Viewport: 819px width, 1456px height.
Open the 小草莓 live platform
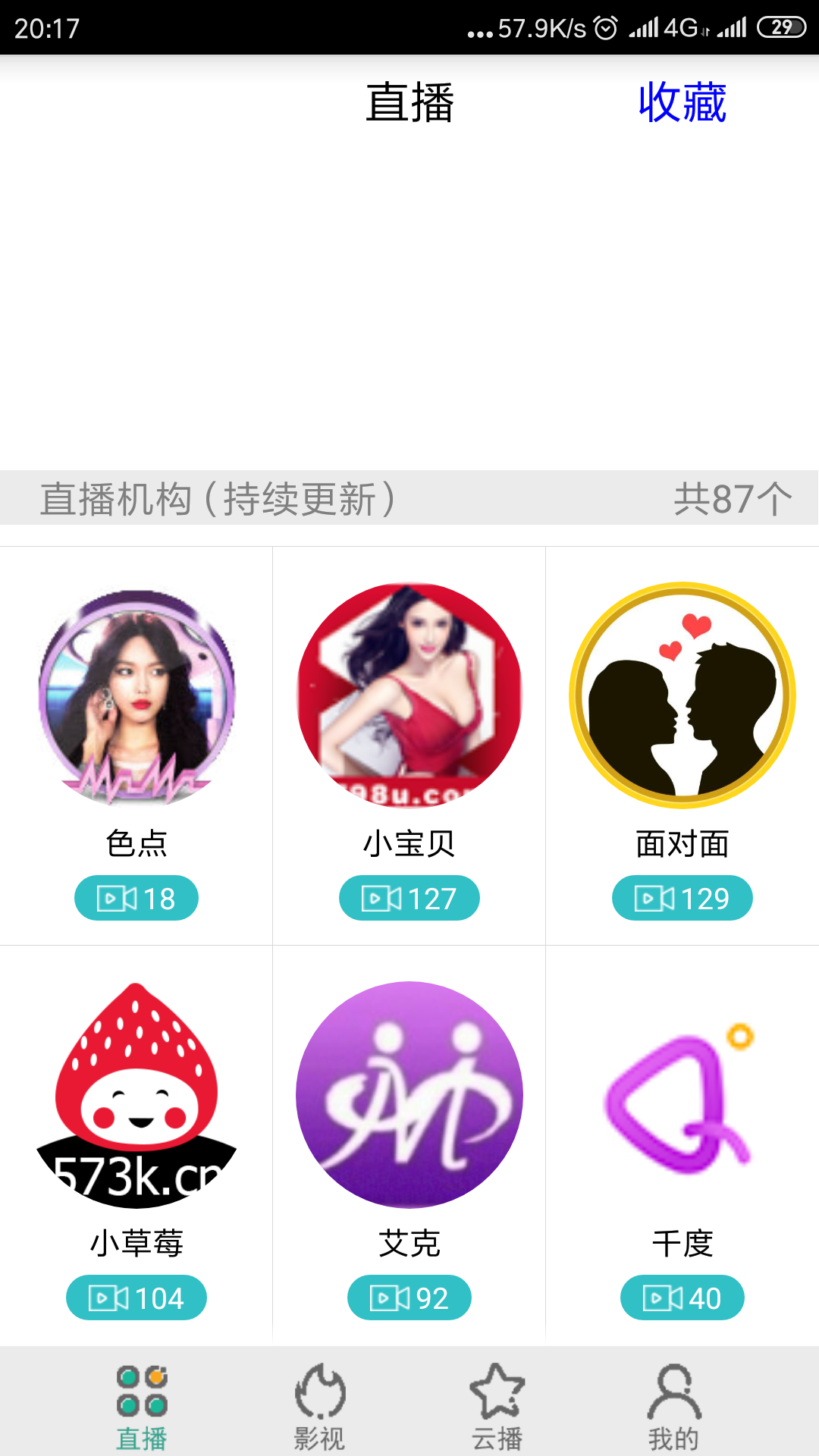(x=136, y=1096)
